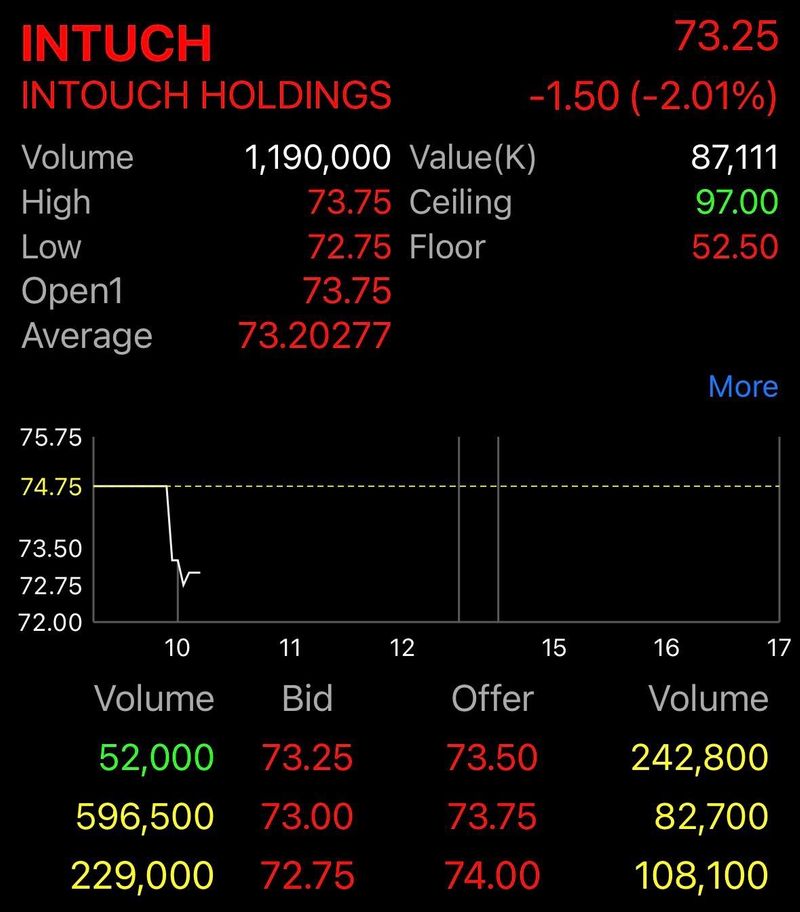Select the Average price 73.20277
800x912 pixels.
[315, 335]
